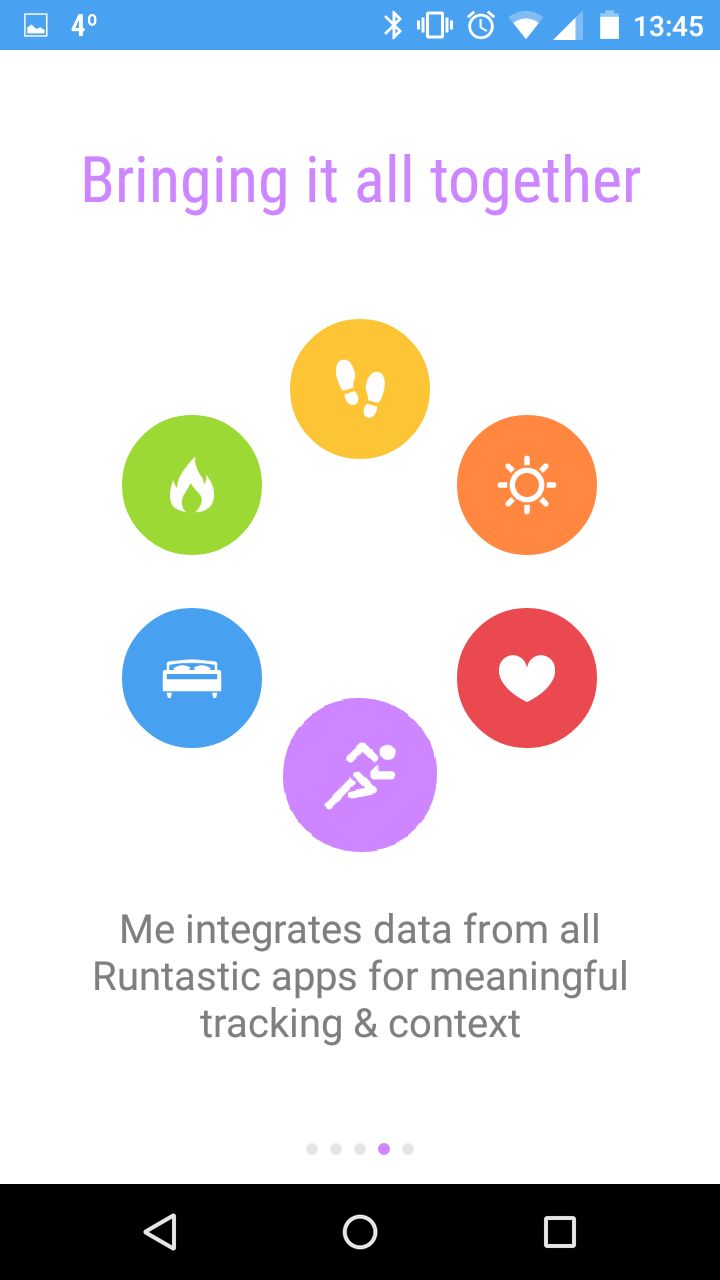Return to the home screen
Screen dimensions: 720x1280
pyautogui.click(x=360, y=1232)
